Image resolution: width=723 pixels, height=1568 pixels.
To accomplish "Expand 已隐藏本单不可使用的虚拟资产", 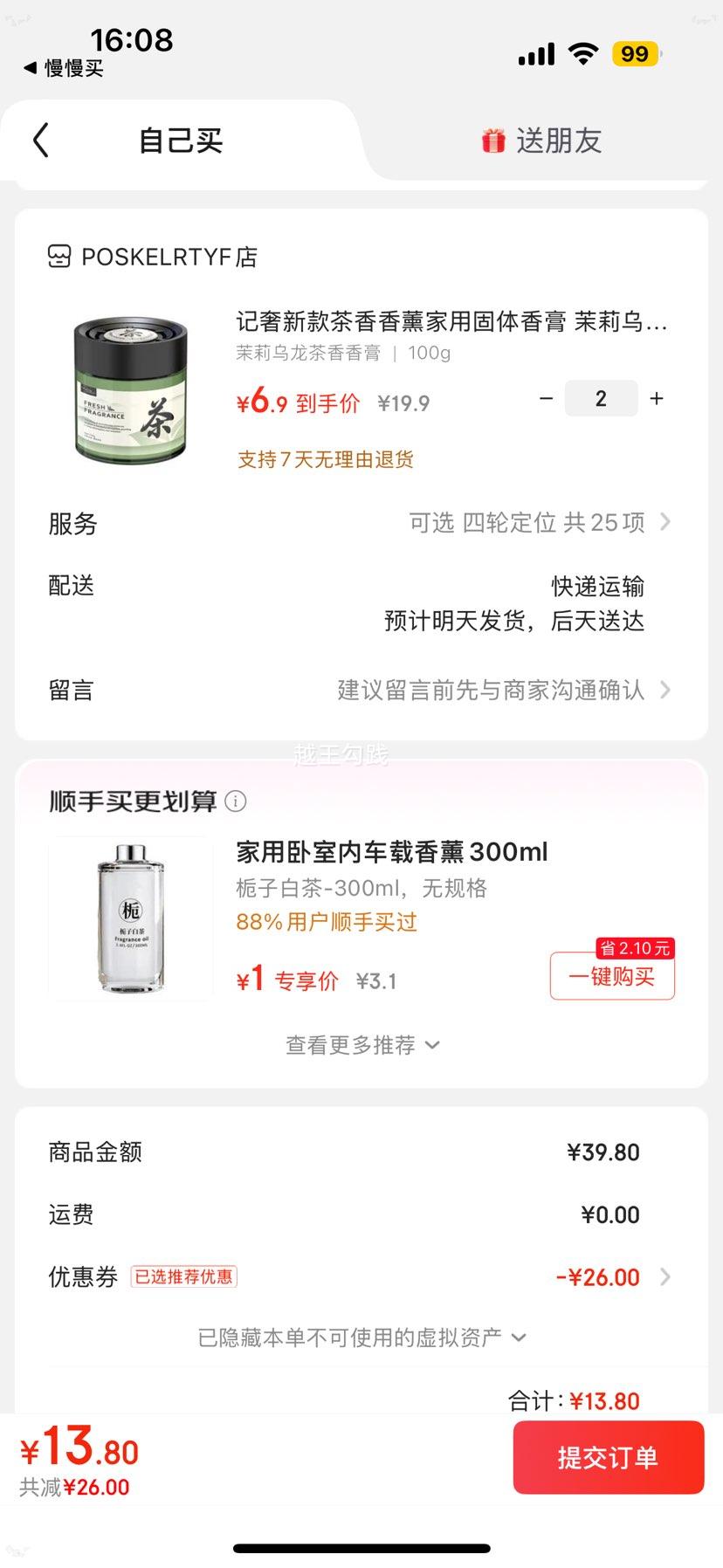I will tap(361, 1337).
